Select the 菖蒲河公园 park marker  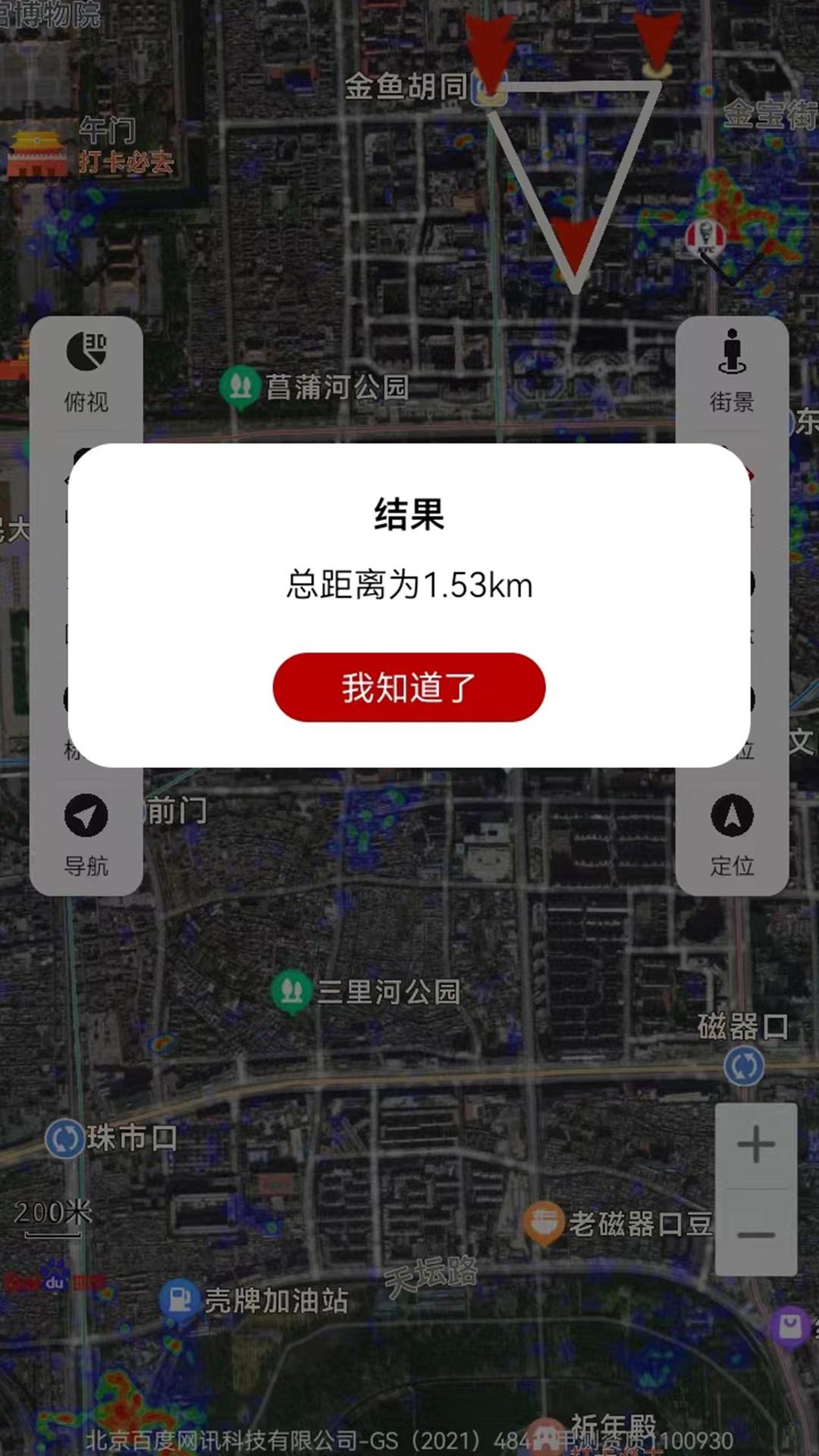tap(241, 385)
